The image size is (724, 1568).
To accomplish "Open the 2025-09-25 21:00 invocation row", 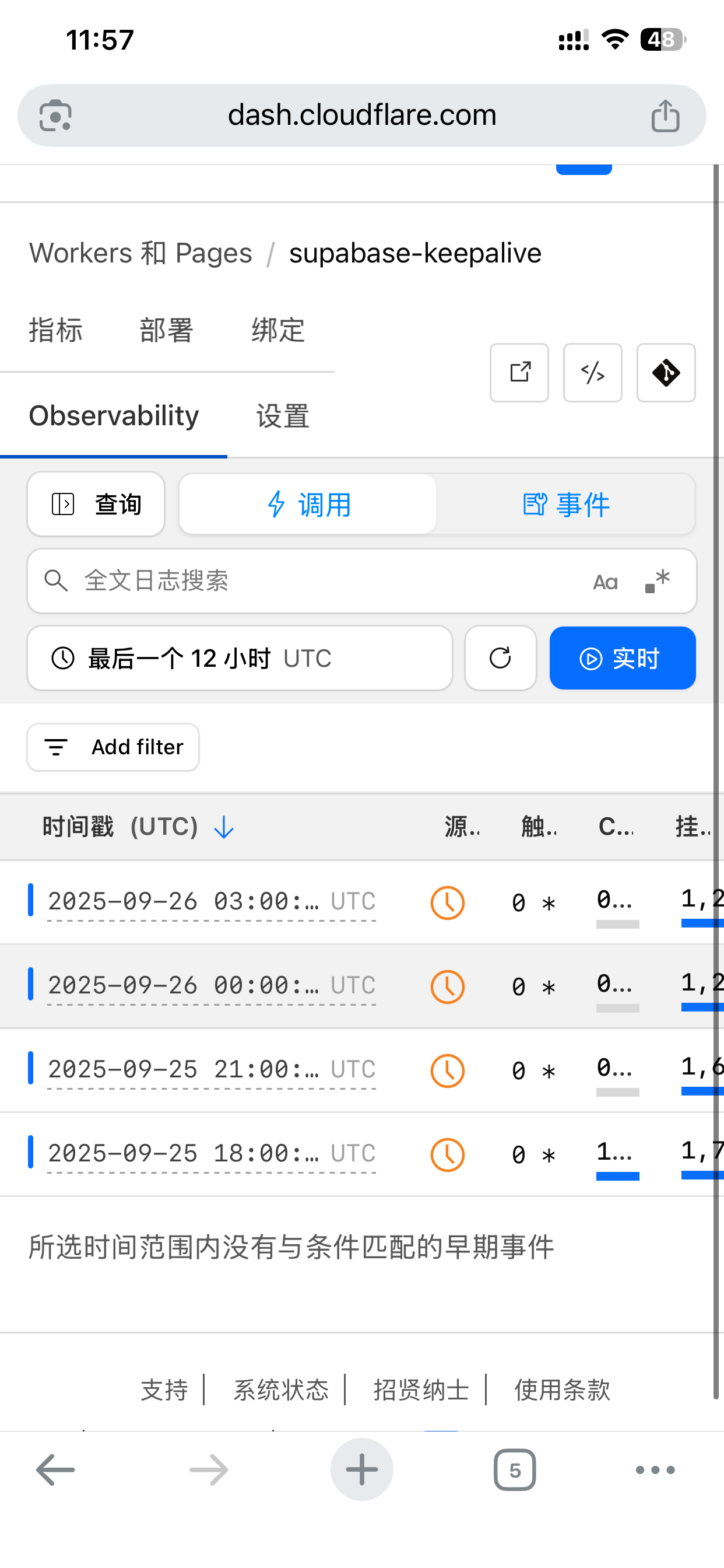I will pyautogui.click(x=362, y=1070).
